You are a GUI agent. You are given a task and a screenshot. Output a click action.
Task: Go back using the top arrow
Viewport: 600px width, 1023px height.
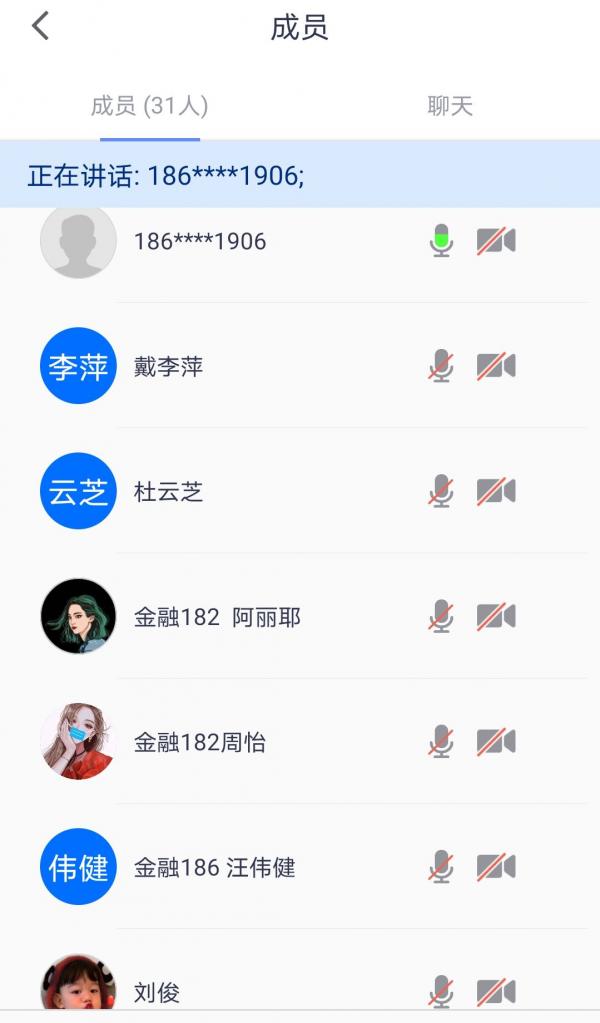click(x=40, y=26)
